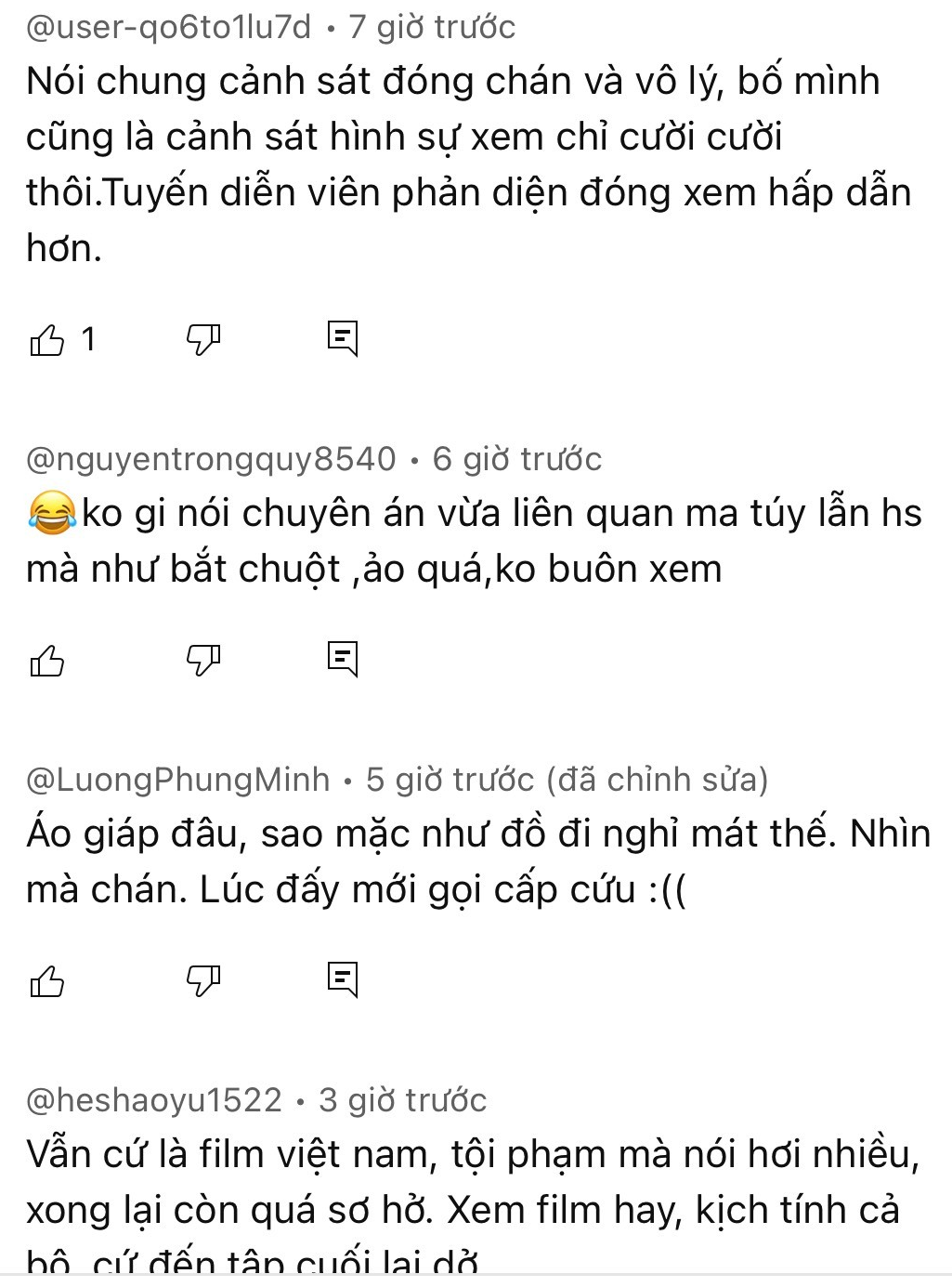The width and height of the screenshot is (952, 1287).
Task: Open @nguyentrongquy8540's profile
Action: pyautogui.click(x=212, y=459)
